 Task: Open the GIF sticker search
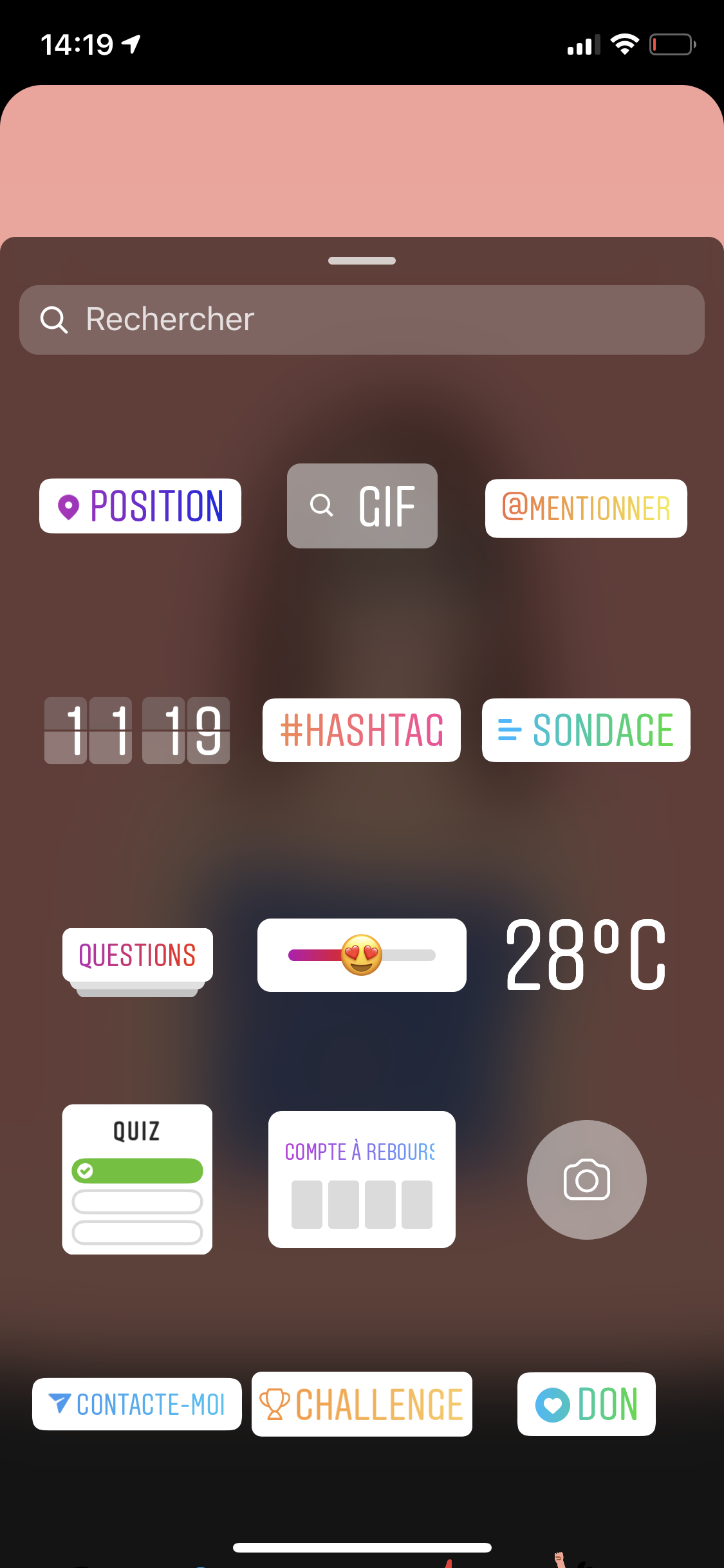pos(362,506)
